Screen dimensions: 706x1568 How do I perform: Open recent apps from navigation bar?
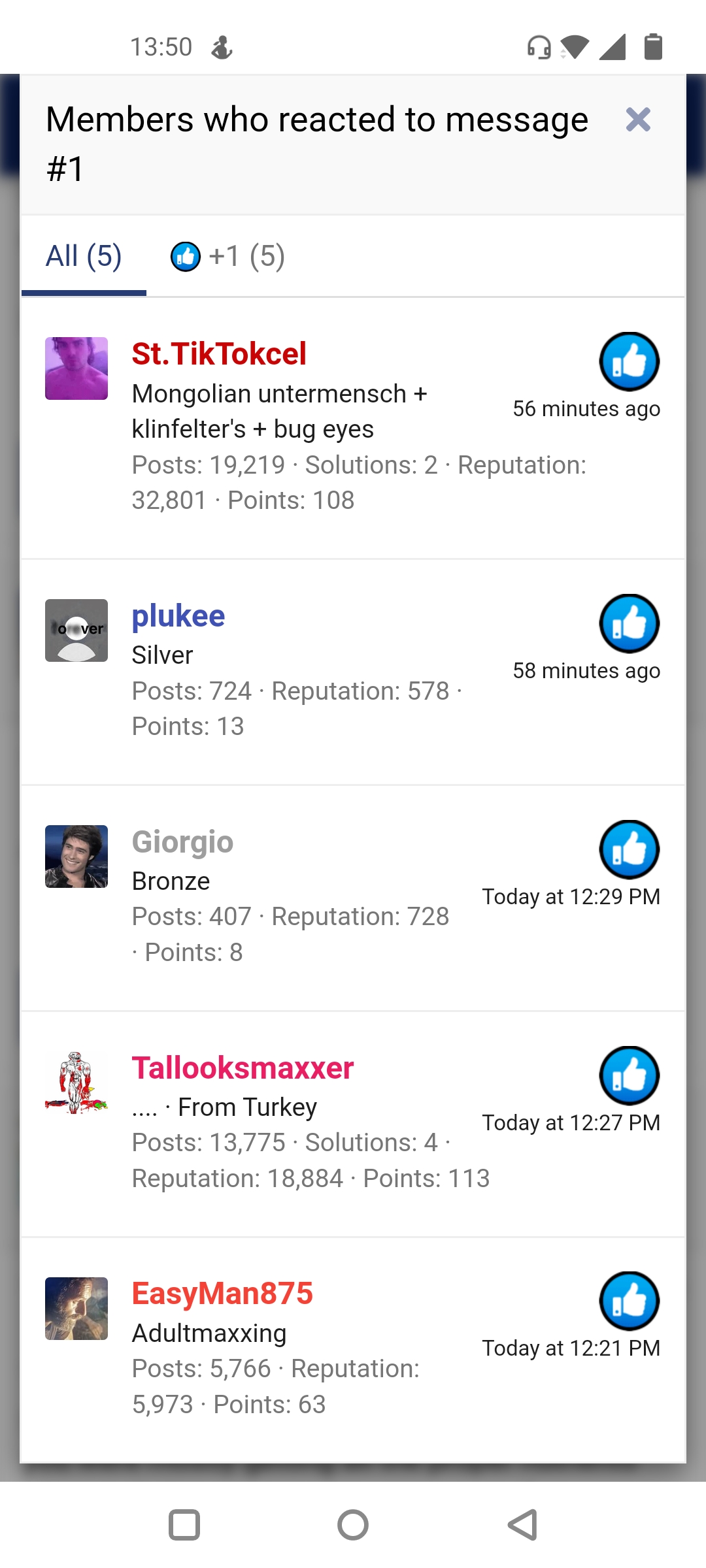(184, 1525)
